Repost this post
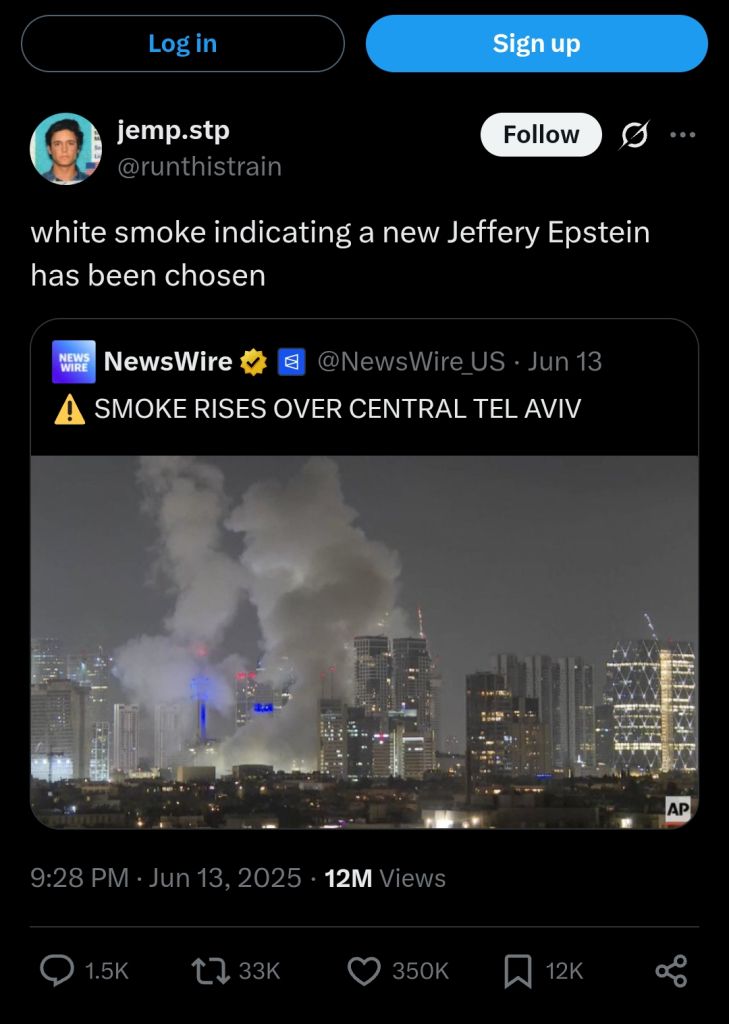The width and height of the screenshot is (729, 1024). [x=207, y=970]
